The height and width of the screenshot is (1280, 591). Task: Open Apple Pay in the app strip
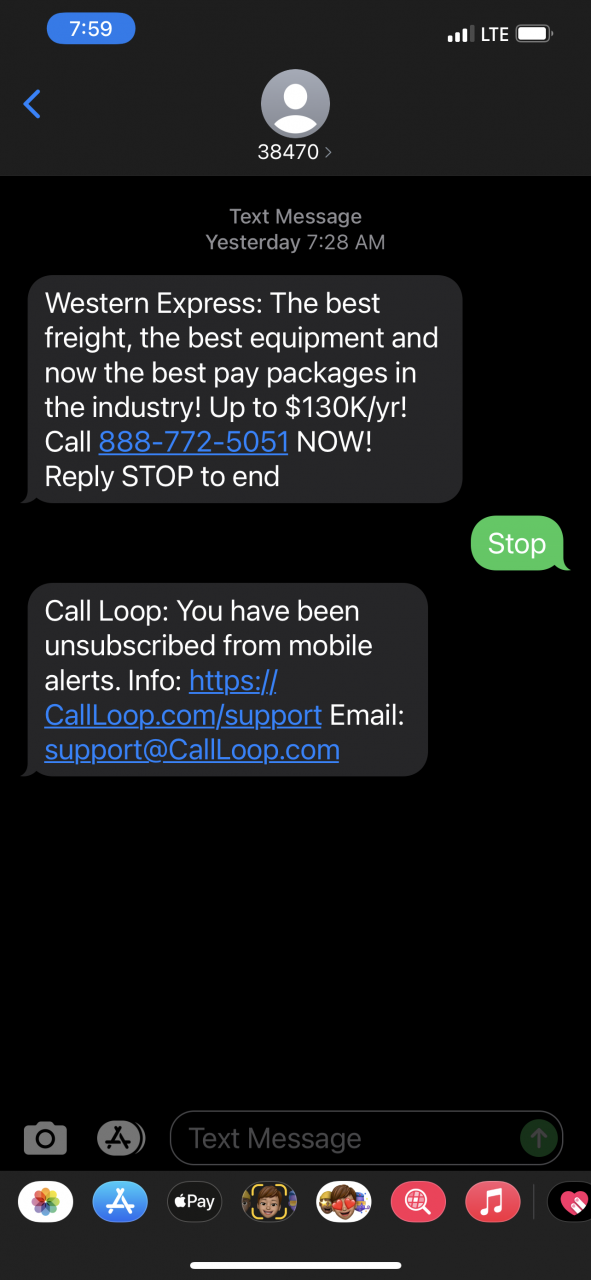point(194,1202)
